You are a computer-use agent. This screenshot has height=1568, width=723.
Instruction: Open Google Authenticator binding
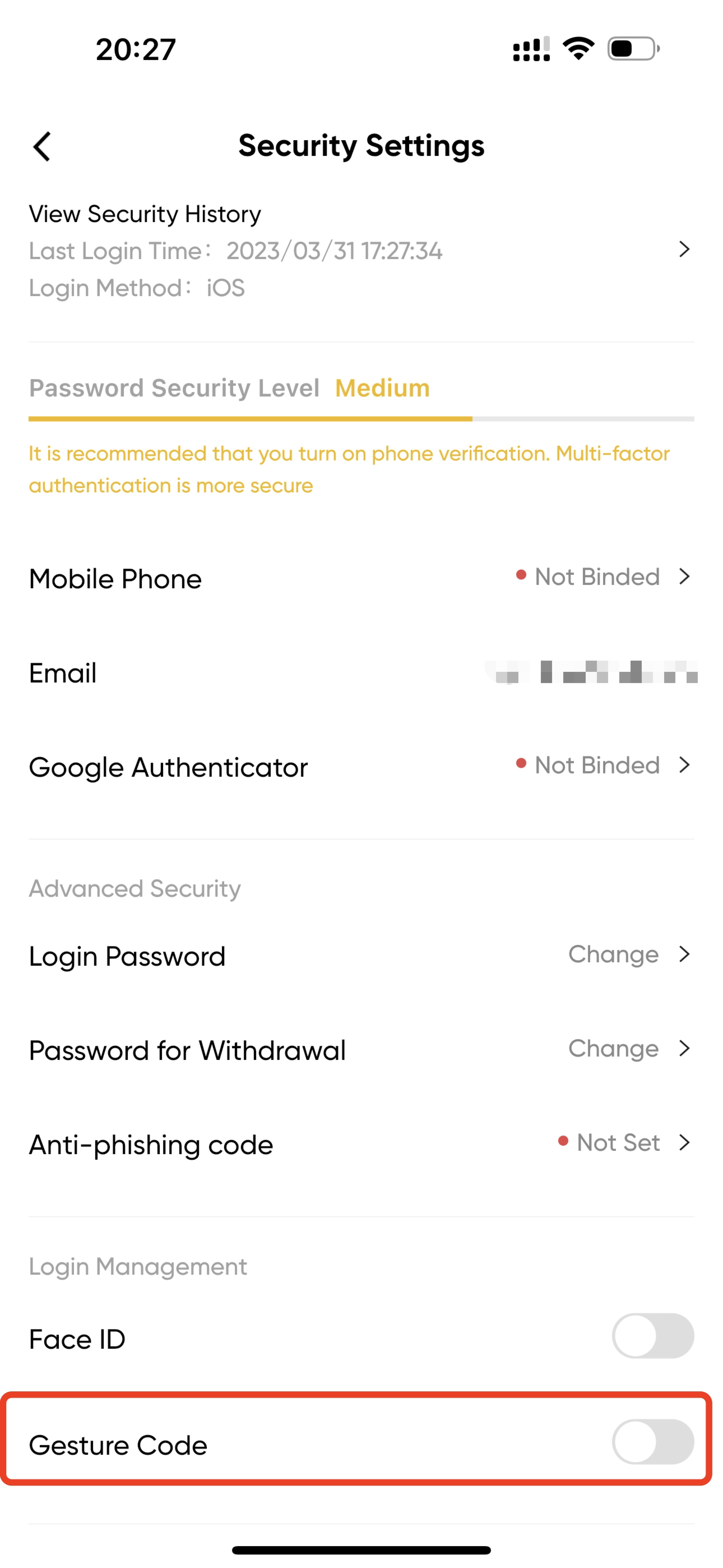tap(361, 767)
